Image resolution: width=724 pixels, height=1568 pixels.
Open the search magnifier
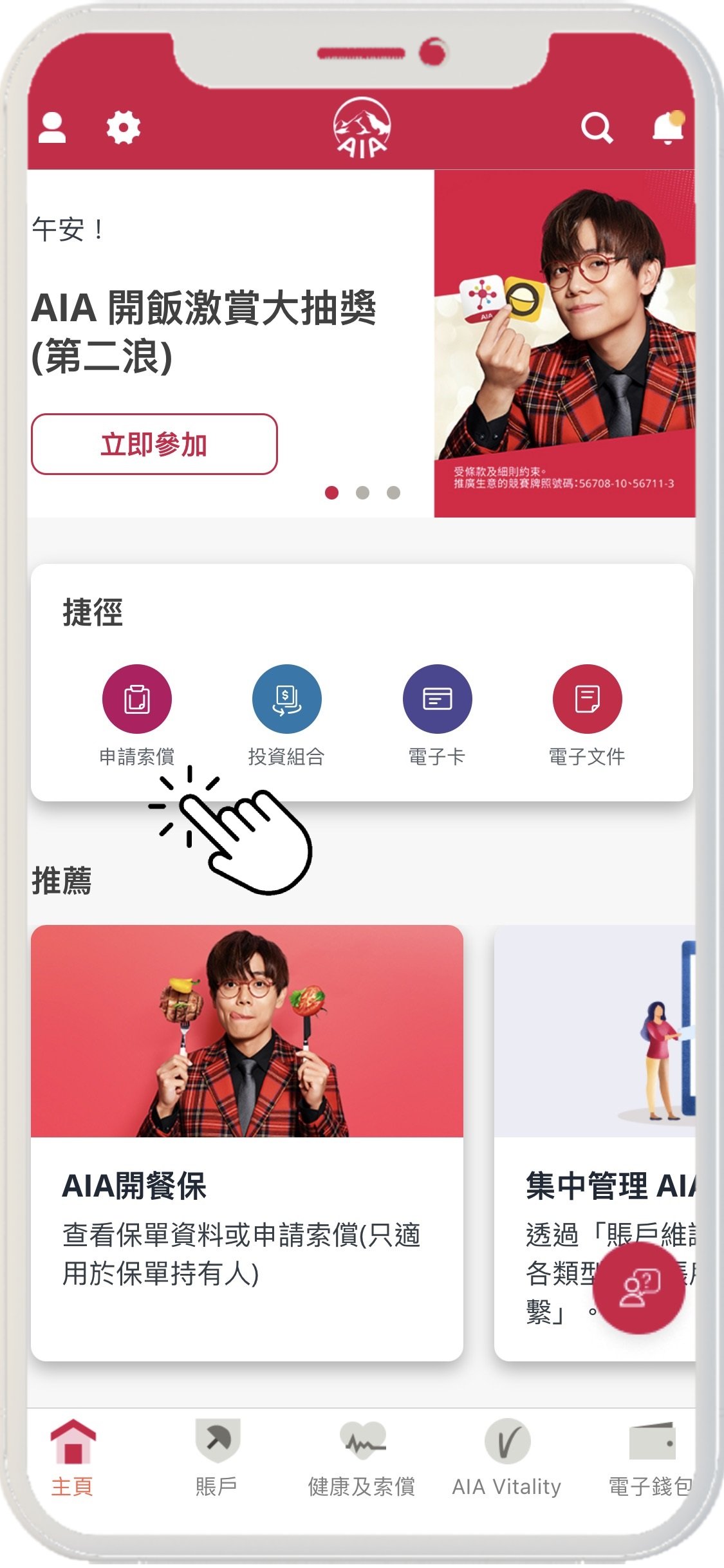click(x=597, y=128)
